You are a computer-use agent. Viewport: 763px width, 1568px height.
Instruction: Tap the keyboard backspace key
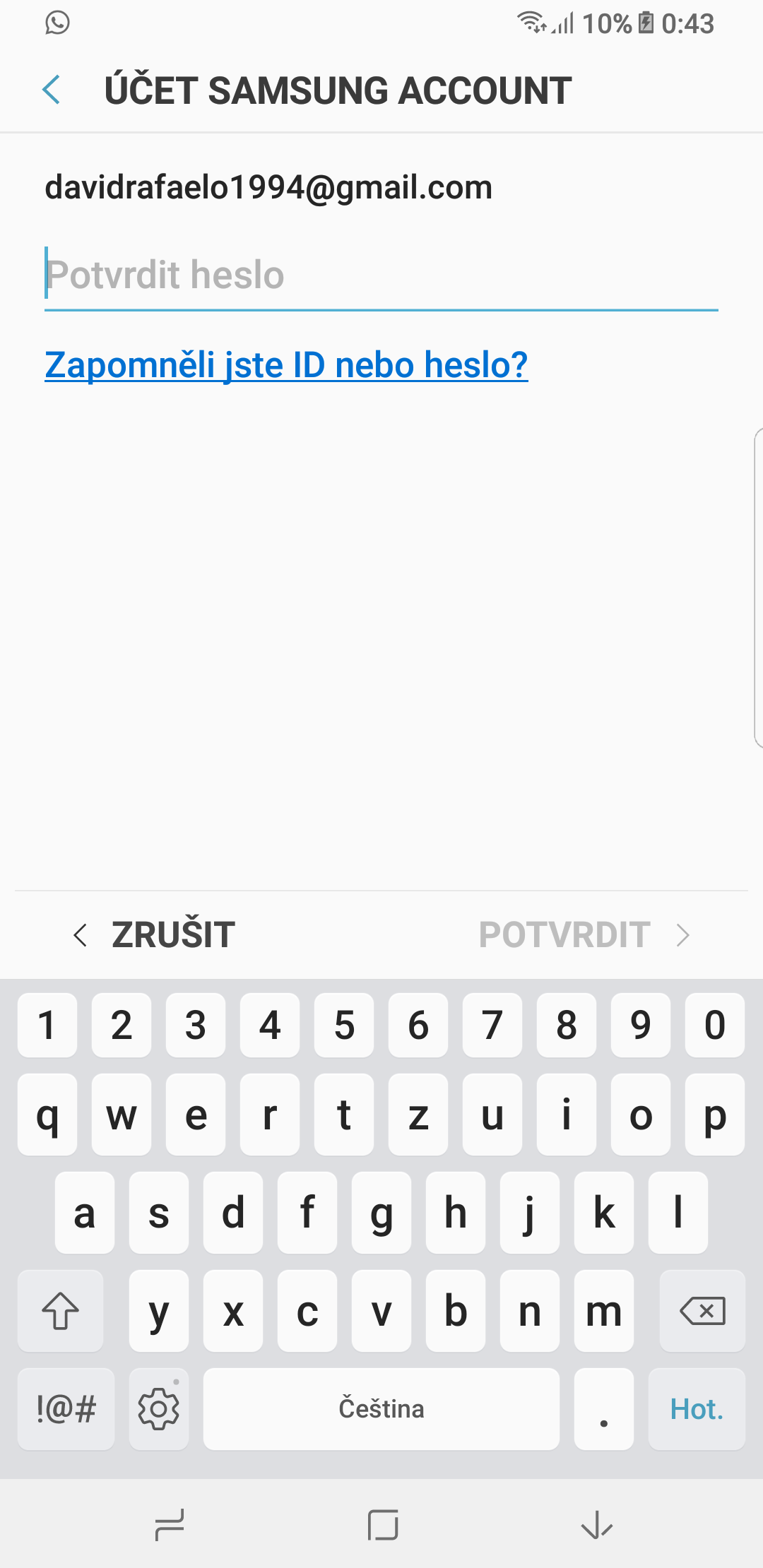[702, 1312]
